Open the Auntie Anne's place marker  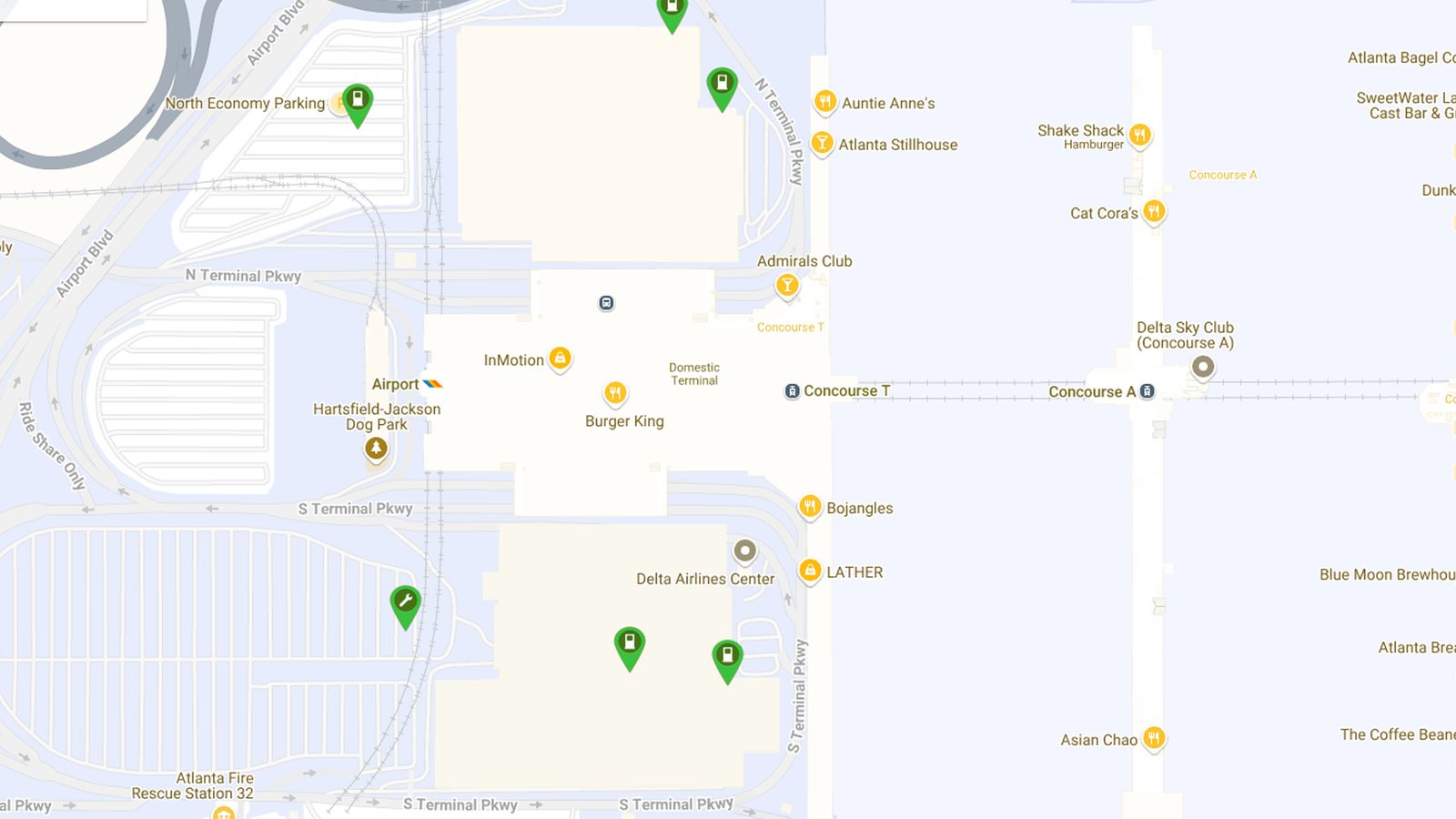[x=824, y=101]
